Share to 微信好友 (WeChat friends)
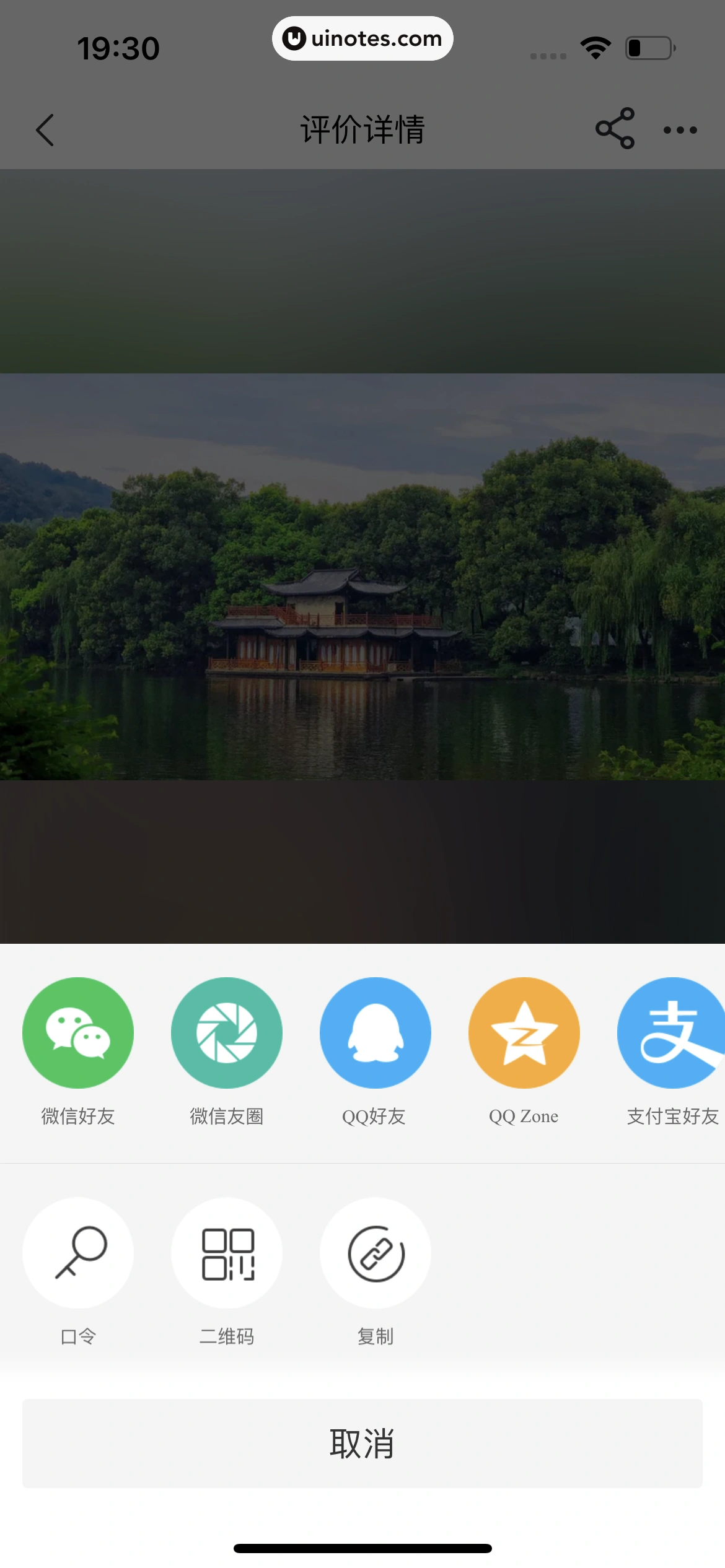Viewport: 725px width, 1568px height. click(x=78, y=1033)
